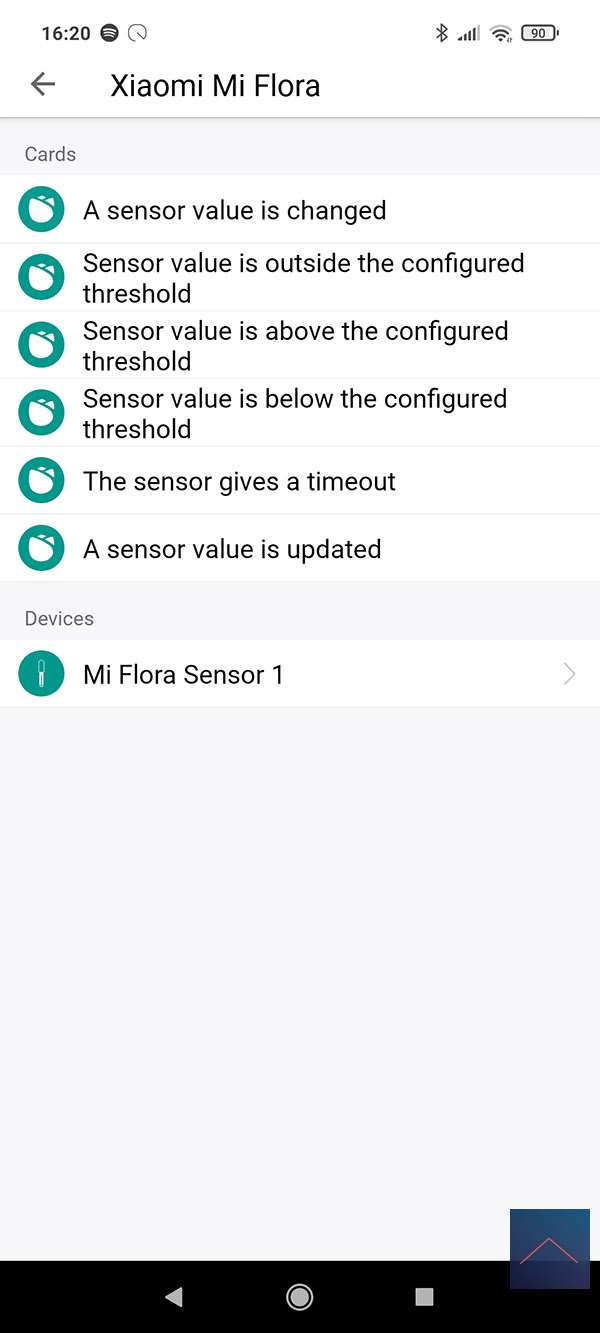Open "Sensor value is above the configured threshold"

coord(295,346)
